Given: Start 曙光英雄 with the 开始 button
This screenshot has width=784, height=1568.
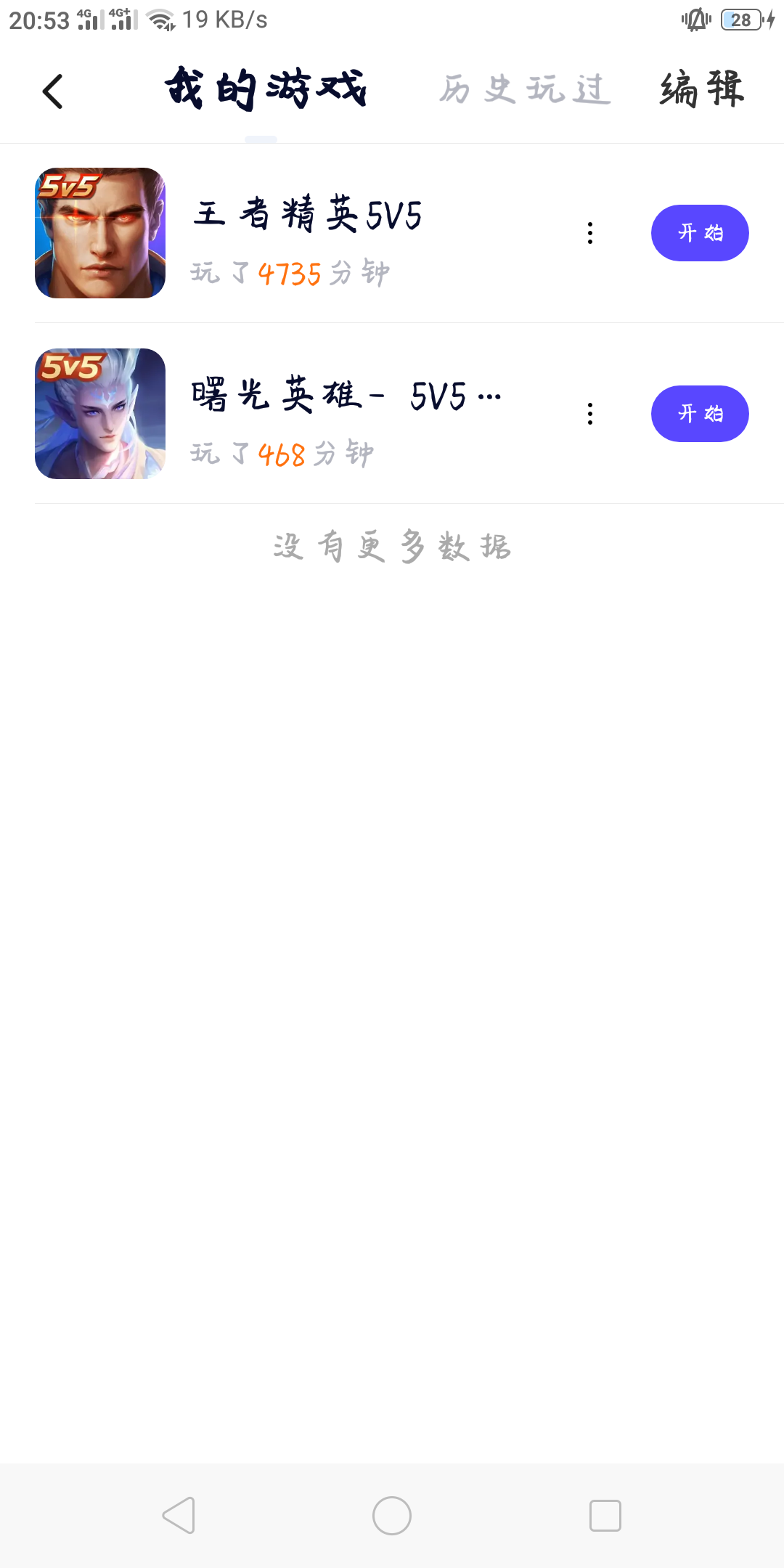Looking at the screenshot, I should coord(700,414).
